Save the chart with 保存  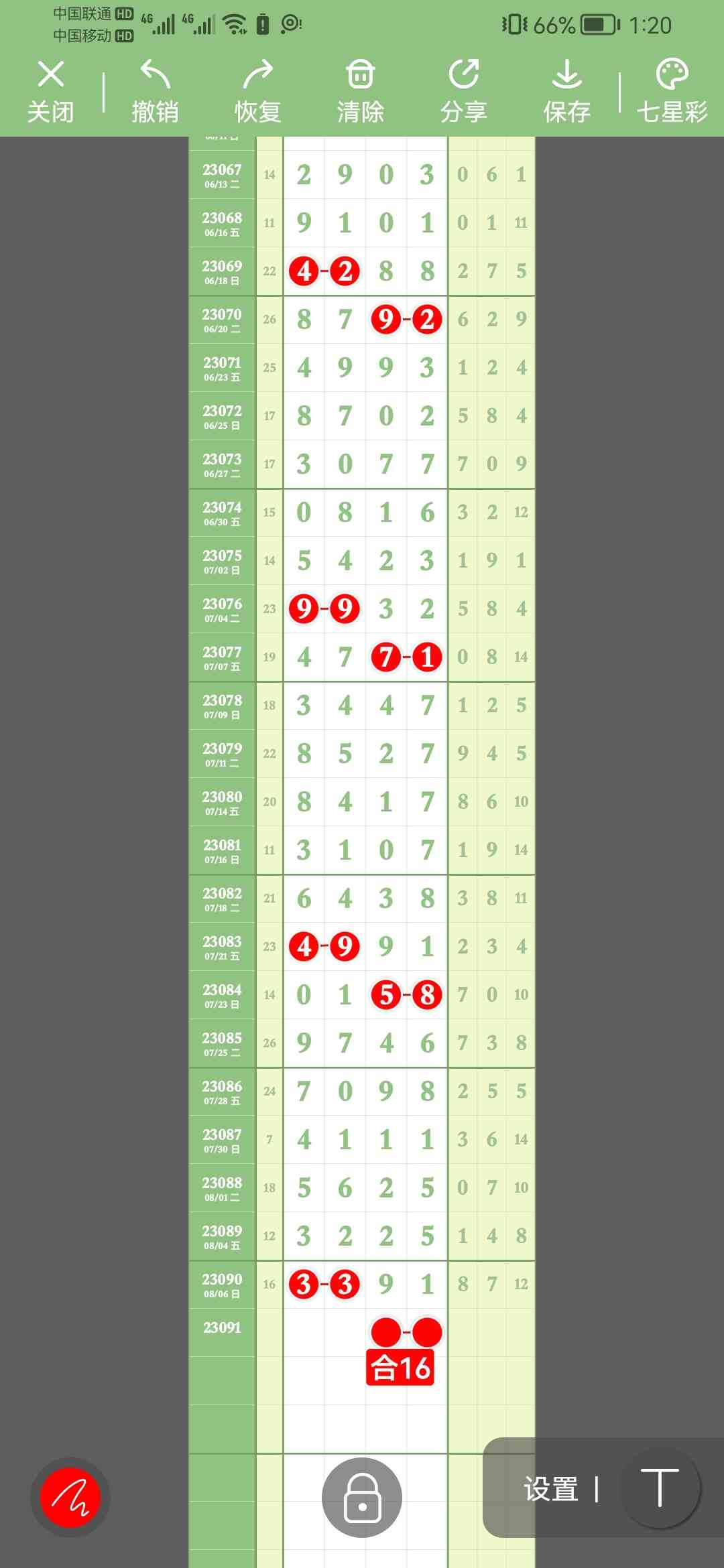pos(566,91)
